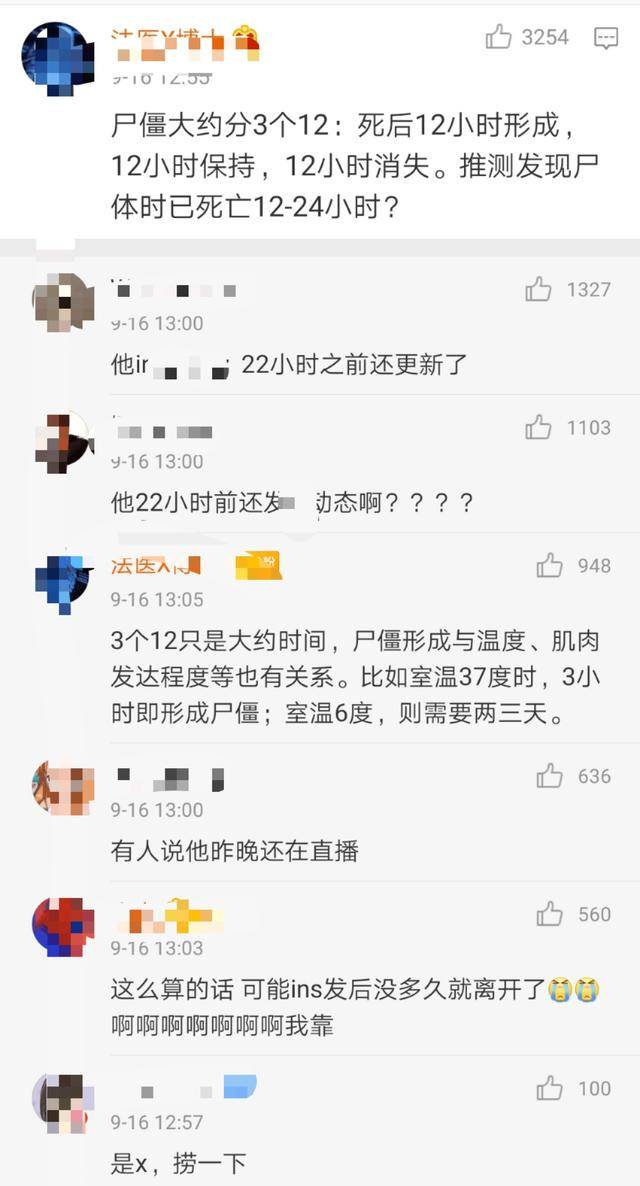
Task: Open the profile avatar of the top commenter
Action: point(58,58)
